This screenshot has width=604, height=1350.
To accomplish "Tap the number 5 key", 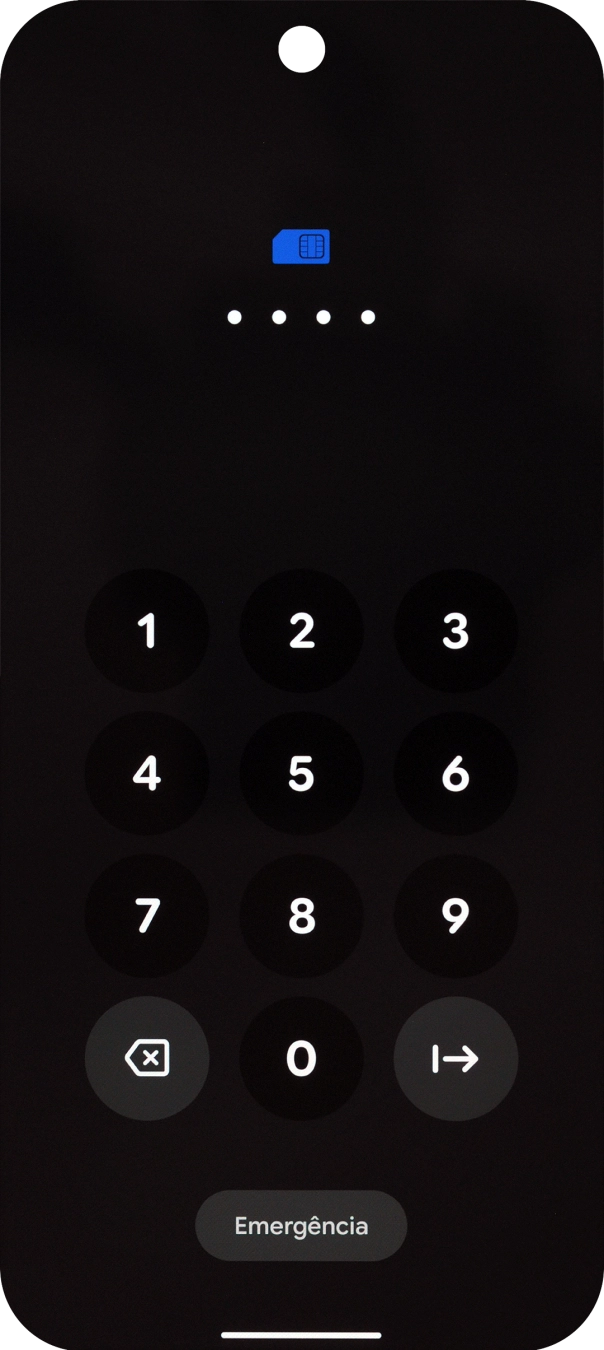I will coord(301,773).
